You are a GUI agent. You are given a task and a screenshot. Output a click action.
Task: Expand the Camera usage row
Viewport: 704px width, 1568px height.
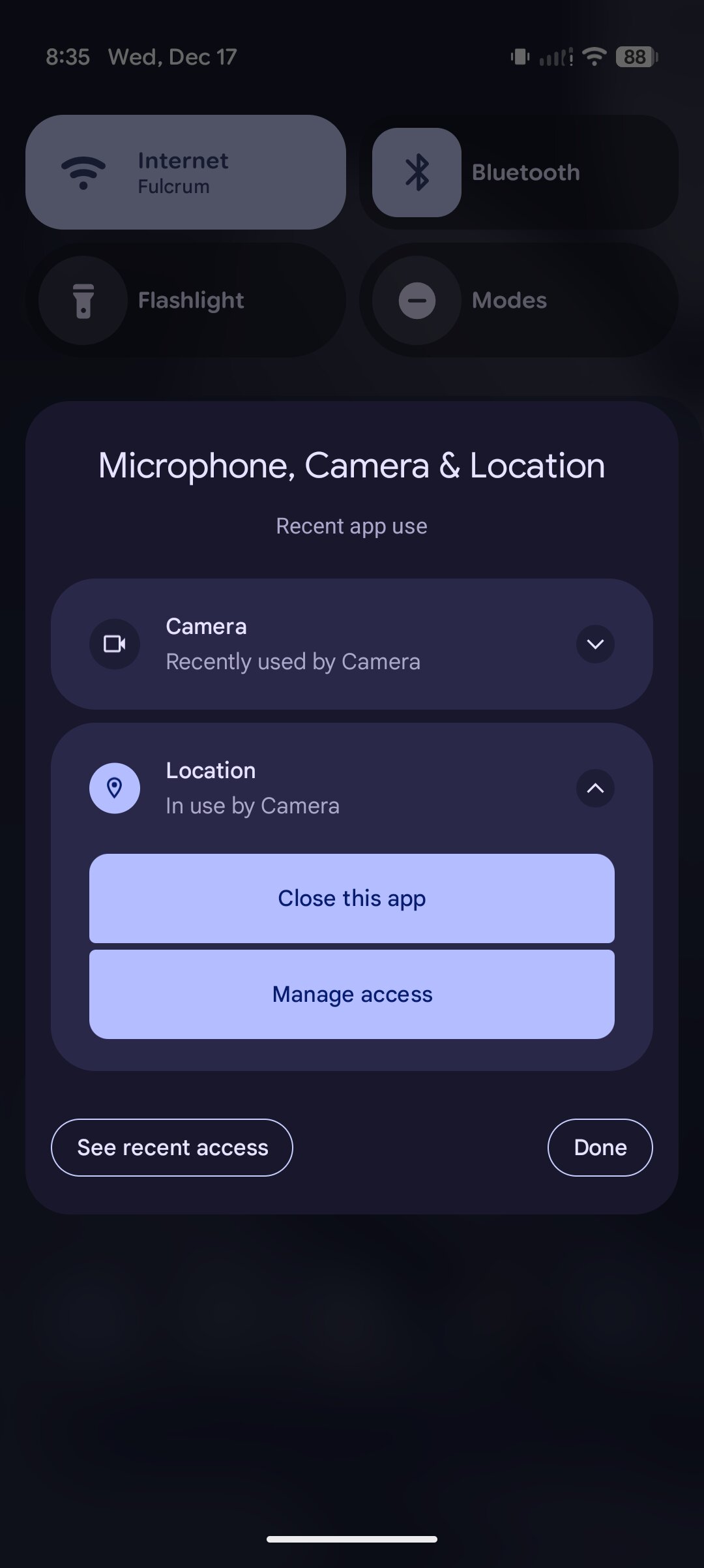point(594,644)
